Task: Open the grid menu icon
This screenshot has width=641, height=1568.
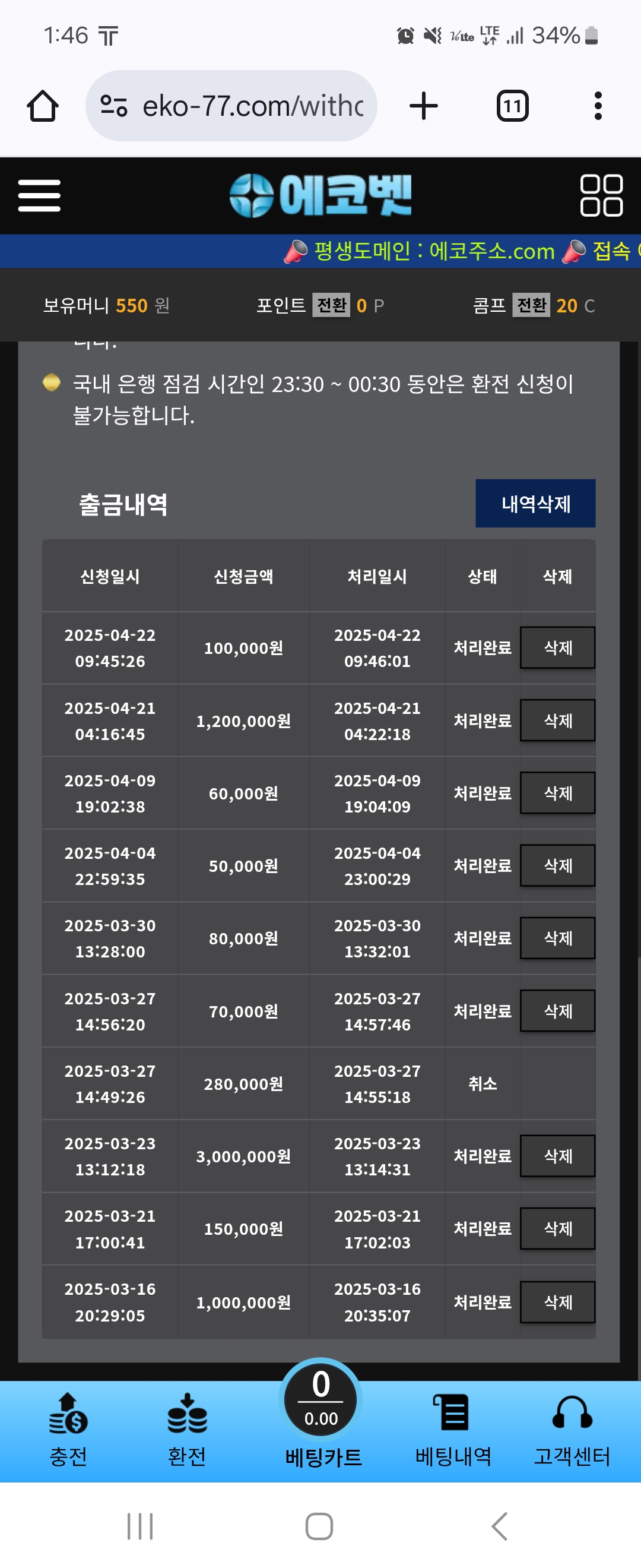Action: coord(600,195)
